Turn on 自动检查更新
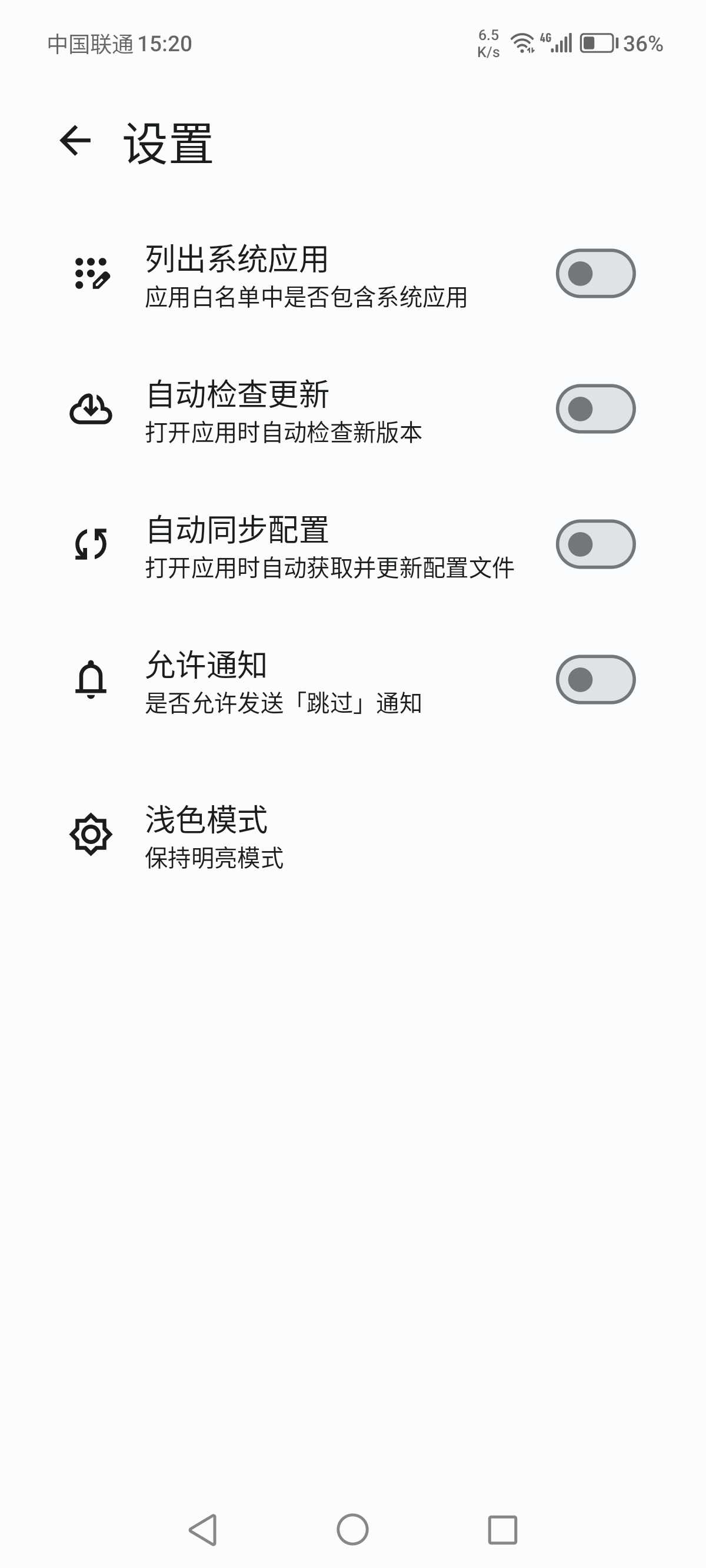 pos(595,409)
